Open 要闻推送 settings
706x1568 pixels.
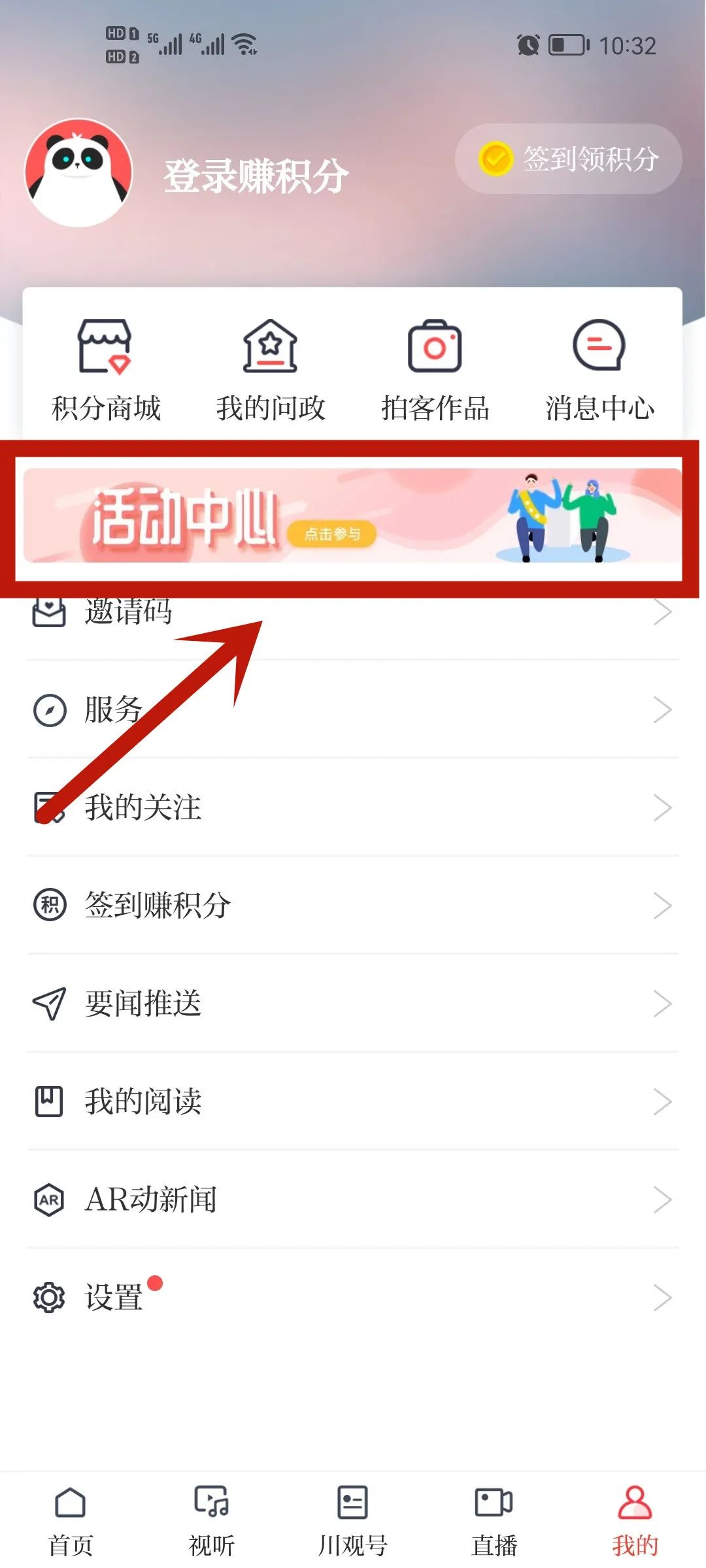(352, 1004)
